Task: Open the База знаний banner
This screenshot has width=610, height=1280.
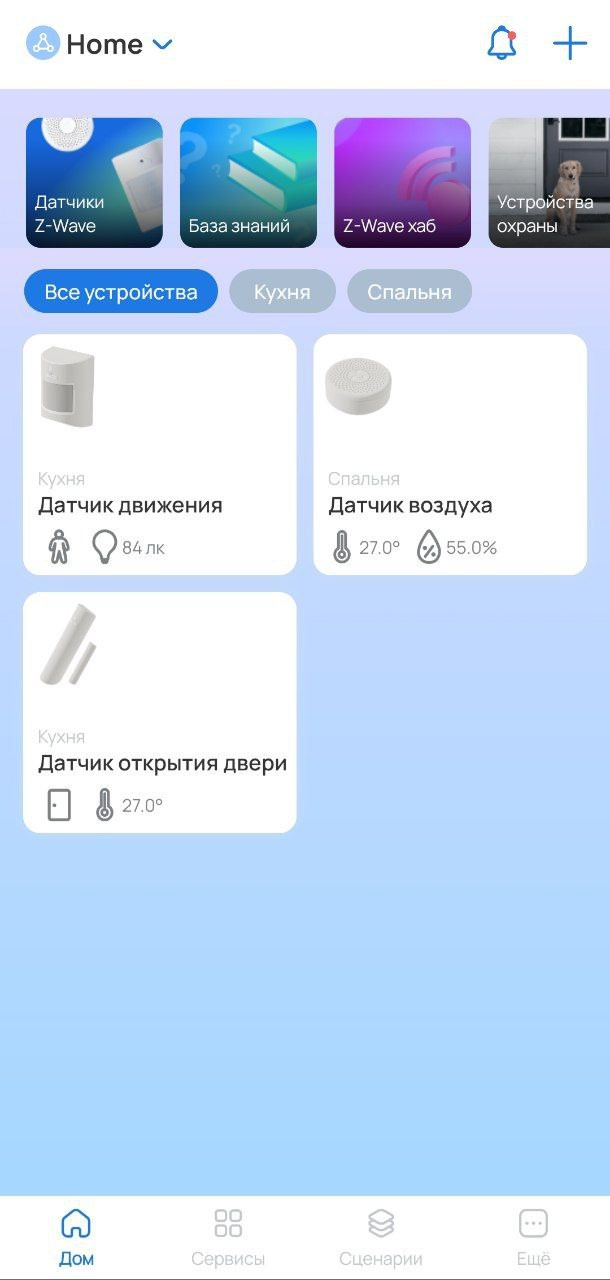Action: (248, 183)
